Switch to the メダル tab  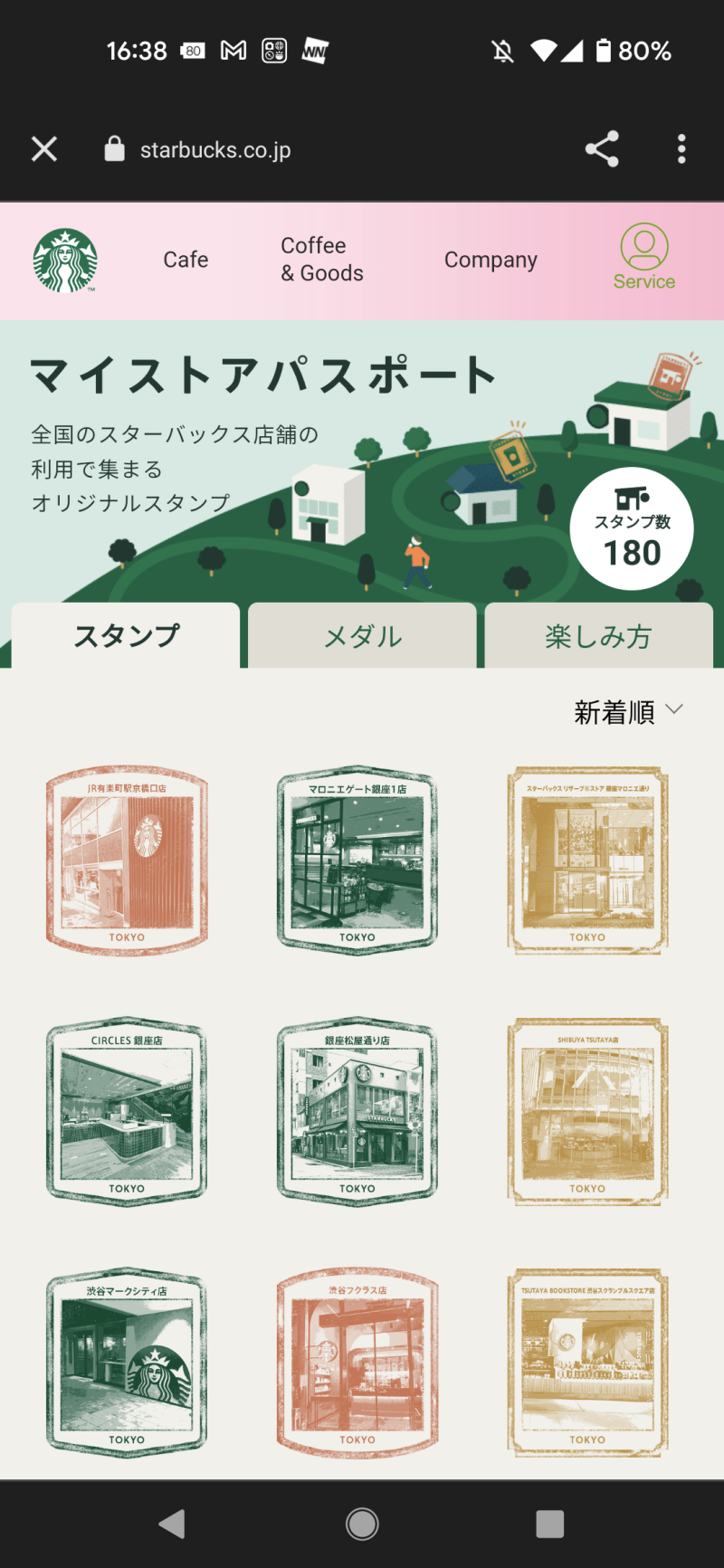pos(362,636)
